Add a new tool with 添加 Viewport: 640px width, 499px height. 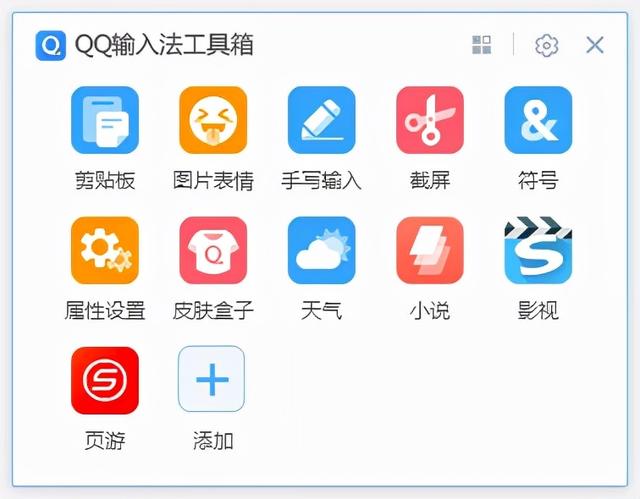coord(211,380)
